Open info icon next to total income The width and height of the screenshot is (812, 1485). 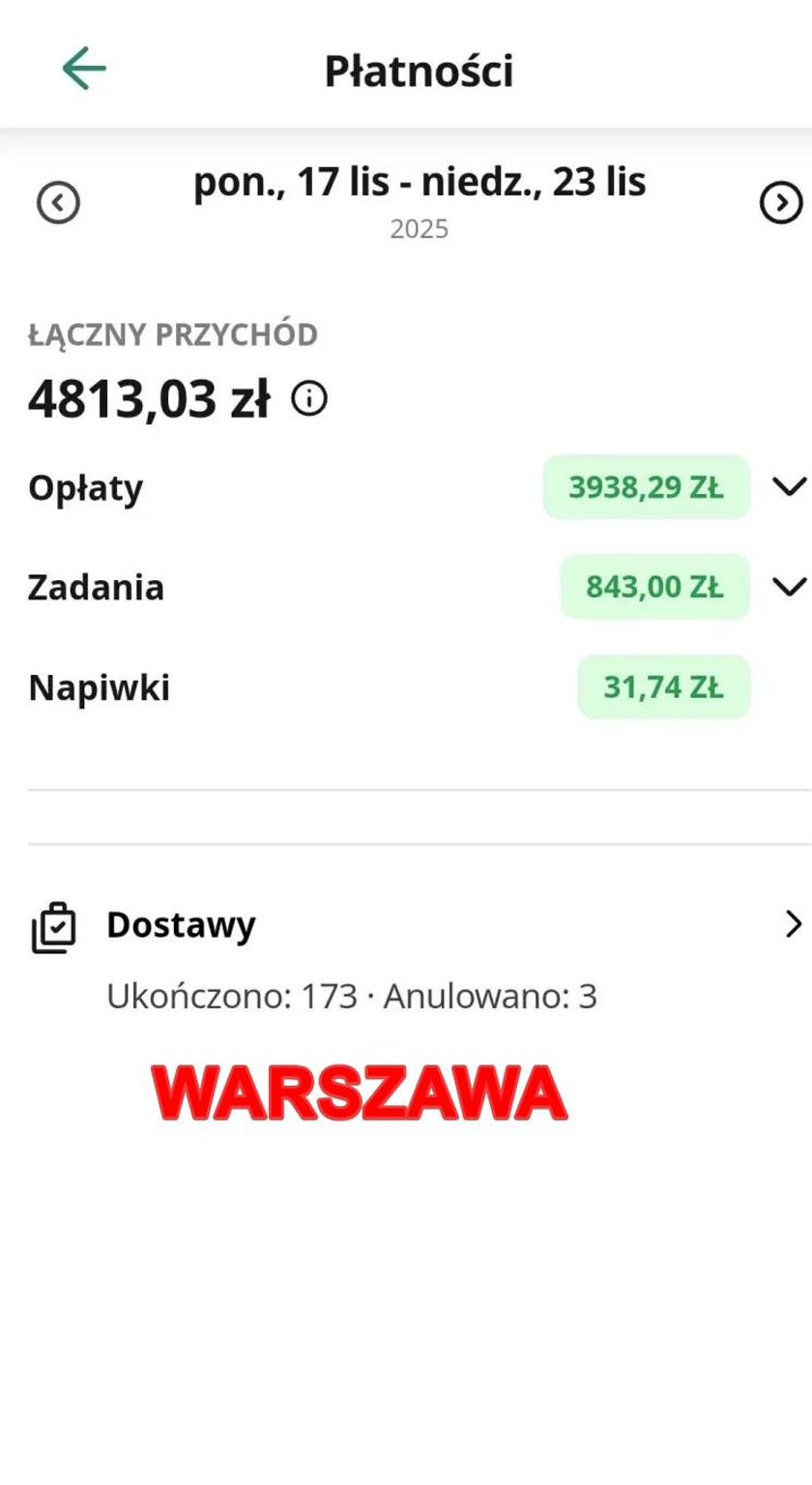(310, 398)
